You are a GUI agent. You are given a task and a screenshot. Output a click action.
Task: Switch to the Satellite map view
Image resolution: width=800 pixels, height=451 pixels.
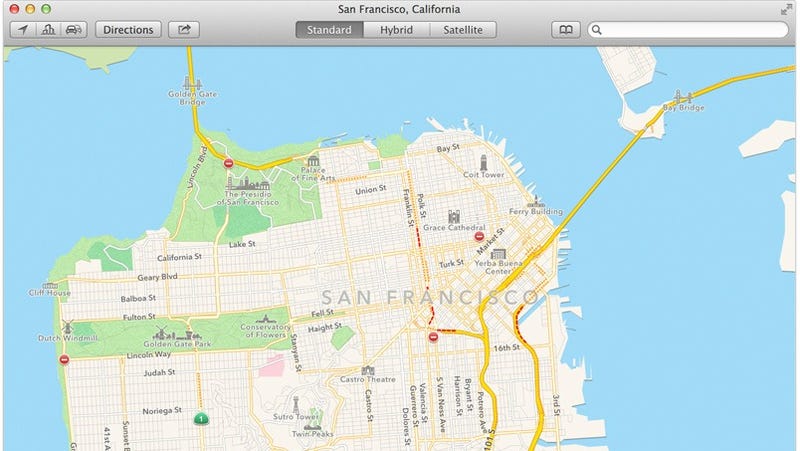pos(463,30)
